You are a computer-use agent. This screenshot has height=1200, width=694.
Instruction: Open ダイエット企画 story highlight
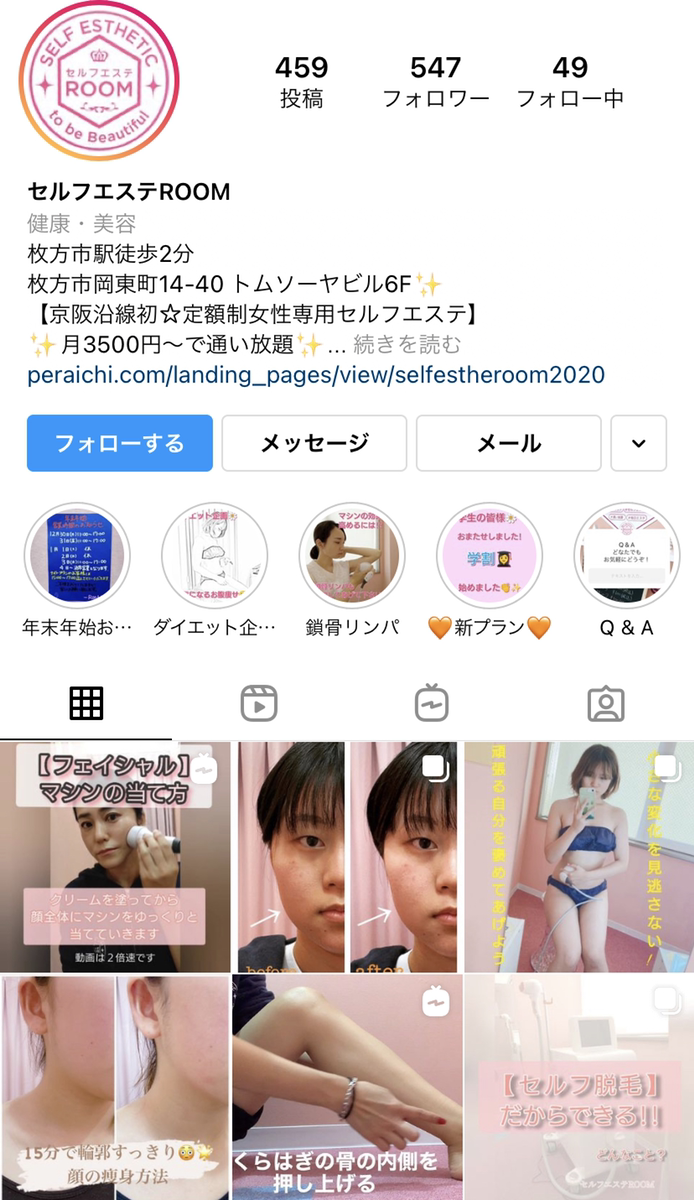pos(214,557)
